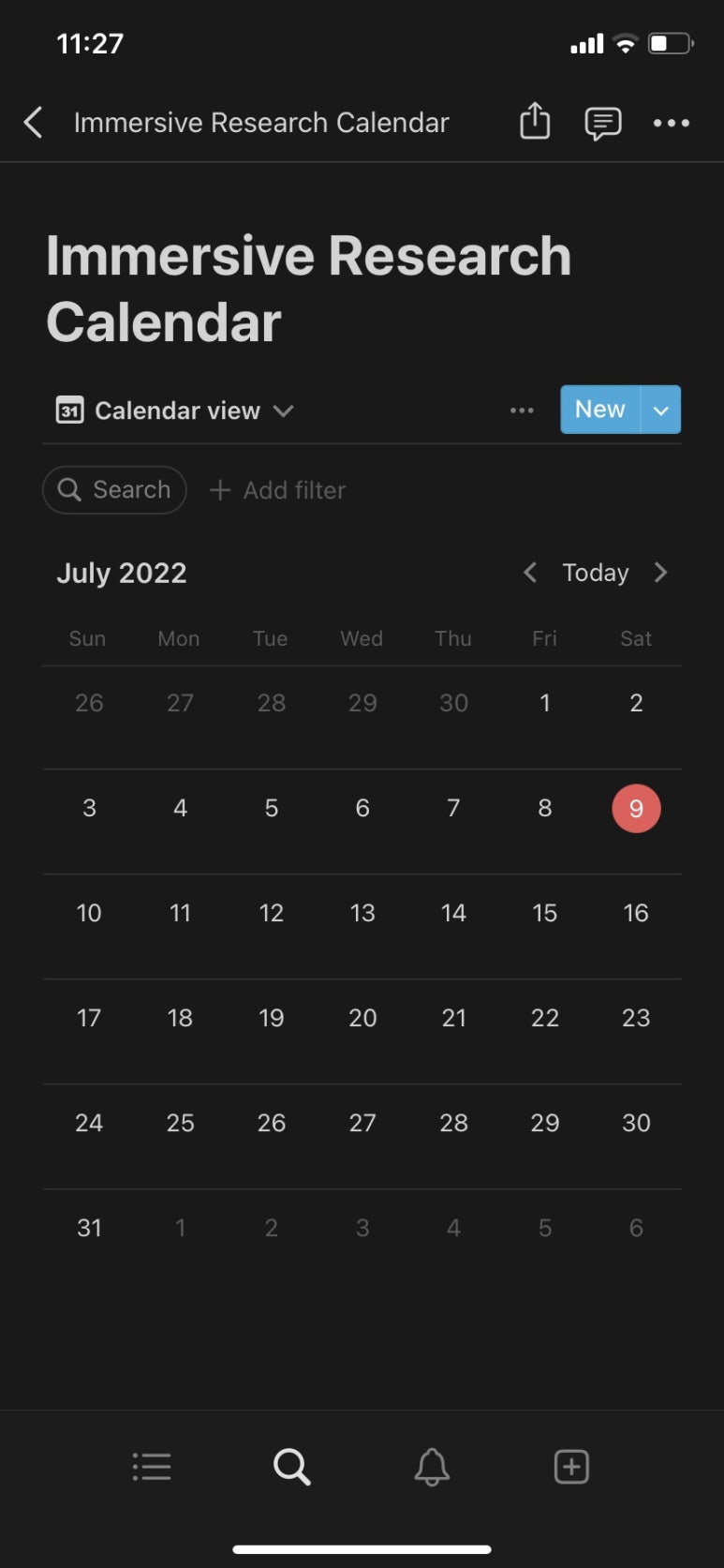Screen dimensions: 724x1568
Task: Share the Immersive Research Calendar page
Action: click(535, 121)
